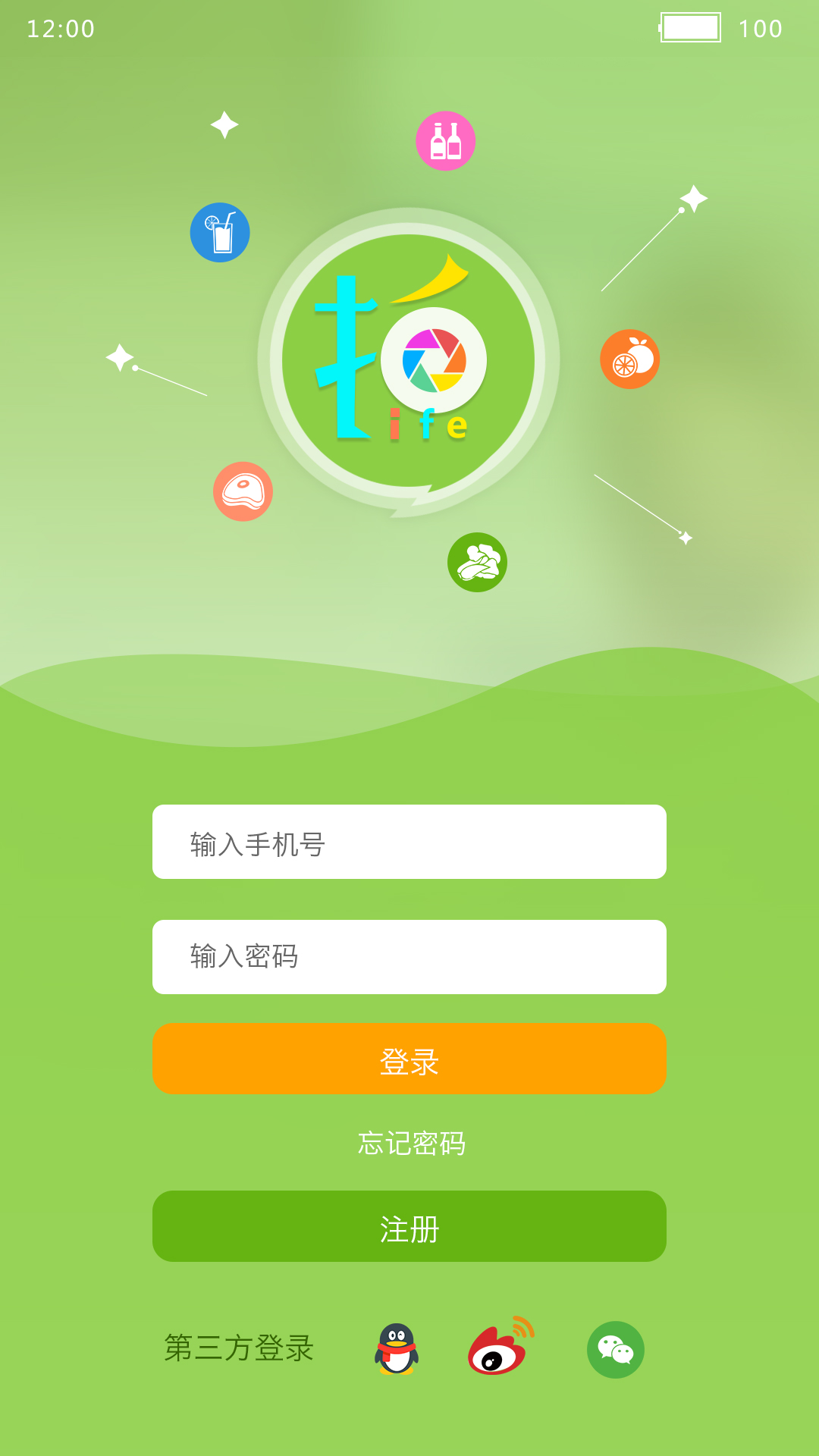The height and width of the screenshot is (1456, 819).
Task: Open the 忘记密码 forgot password link
Action: (x=411, y=1143)
